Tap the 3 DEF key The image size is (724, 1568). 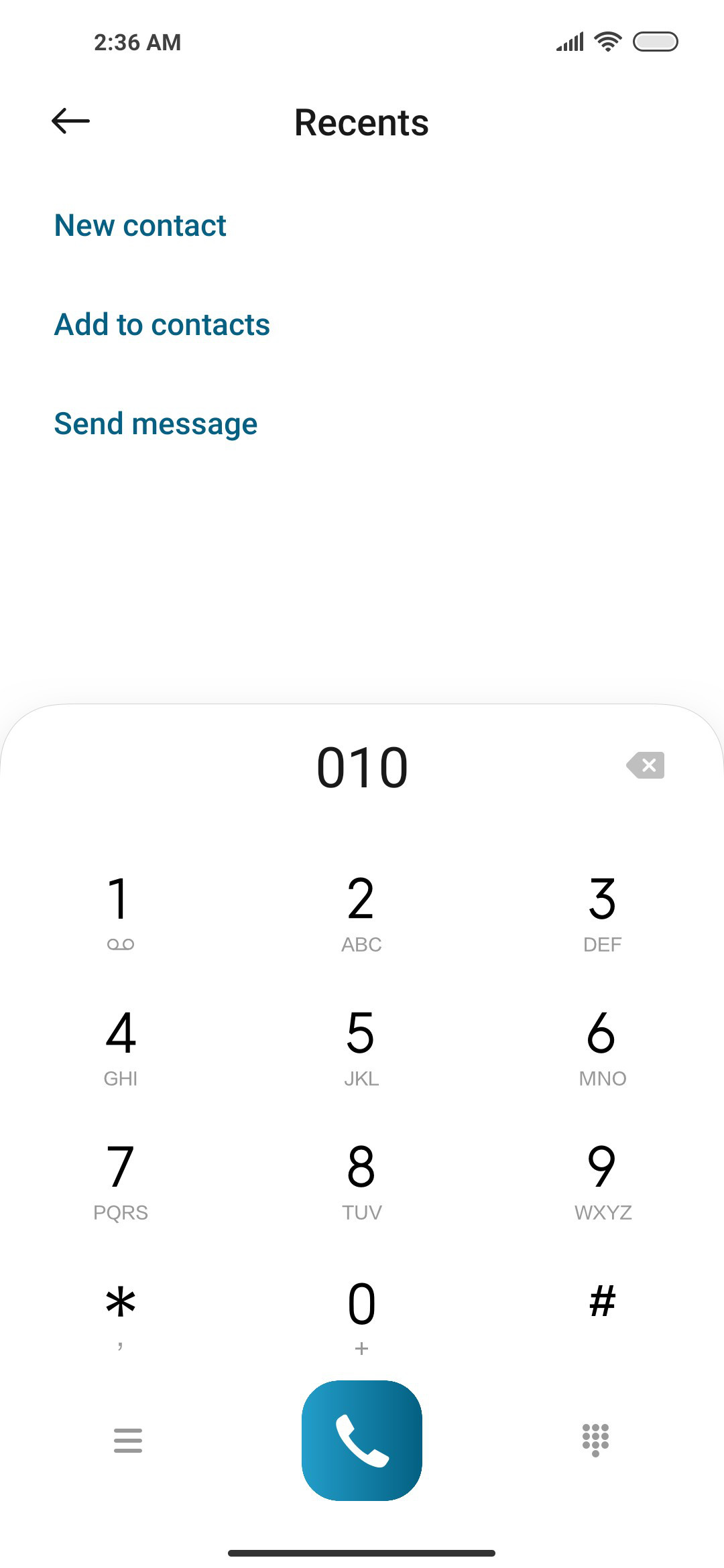[603, 911]
